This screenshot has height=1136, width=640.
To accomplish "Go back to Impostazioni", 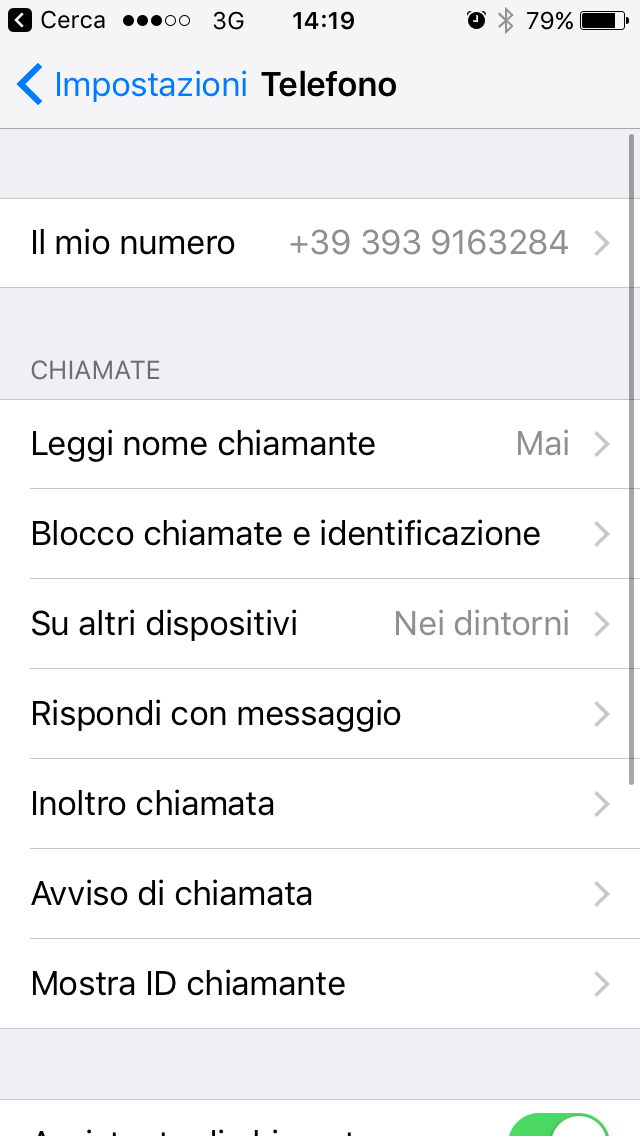I will click(x=132, y=85).
